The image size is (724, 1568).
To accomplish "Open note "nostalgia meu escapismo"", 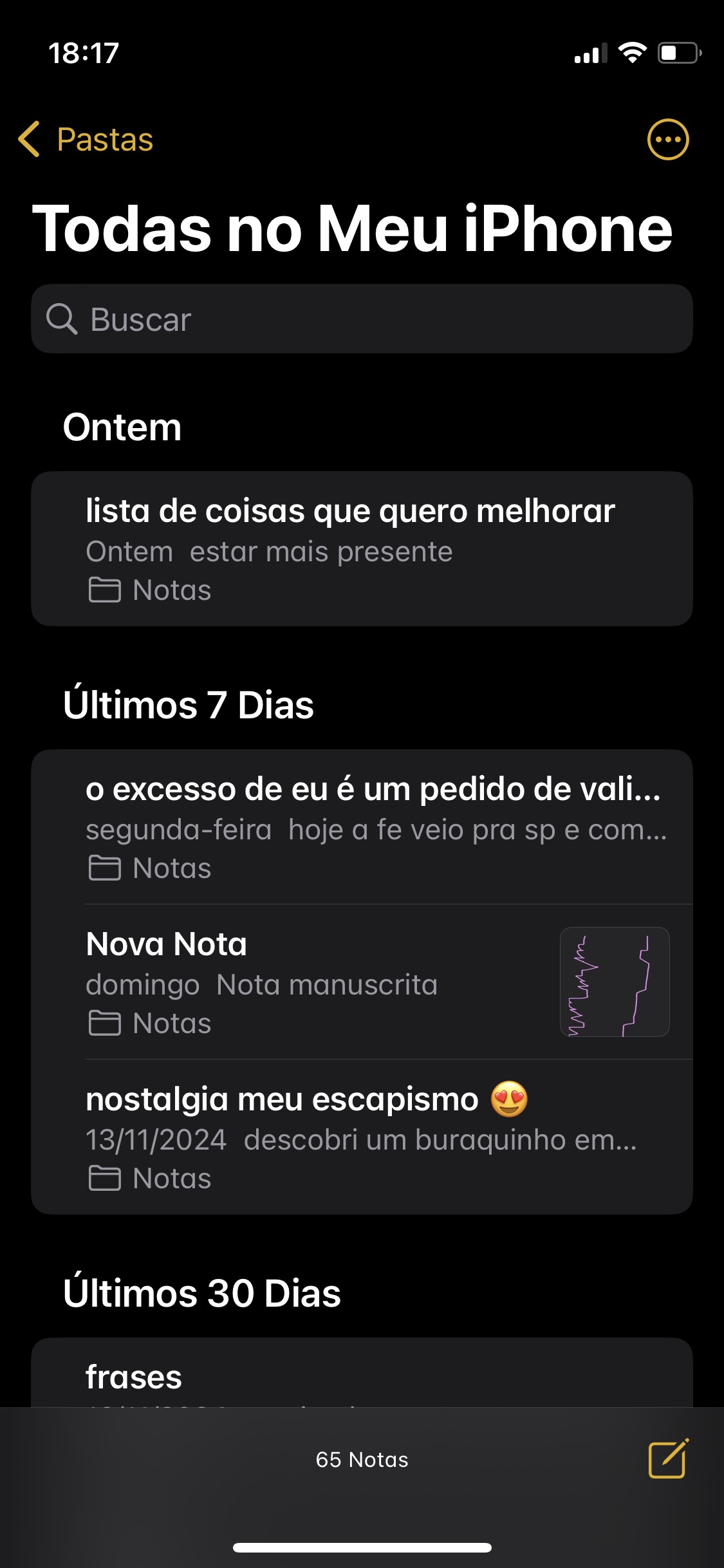I will pyautogui.click(x=362, y=1137).
